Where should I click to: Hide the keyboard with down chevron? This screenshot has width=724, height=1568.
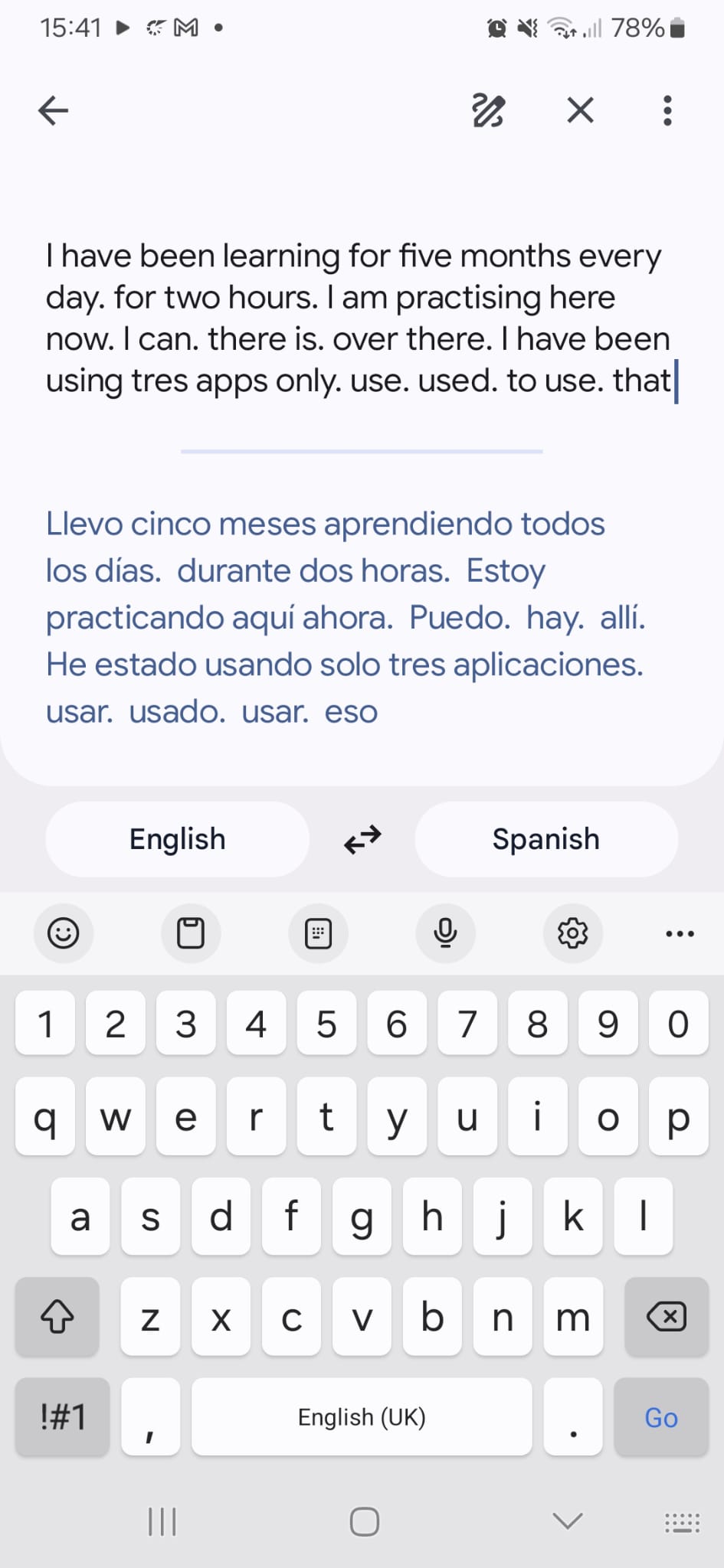[568, 1521]
